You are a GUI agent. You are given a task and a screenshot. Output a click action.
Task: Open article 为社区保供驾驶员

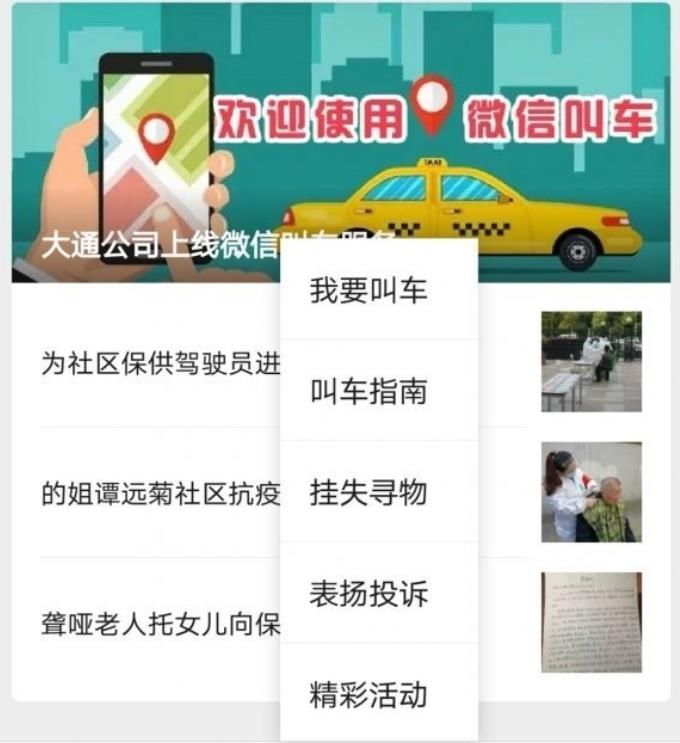[160, 364]
